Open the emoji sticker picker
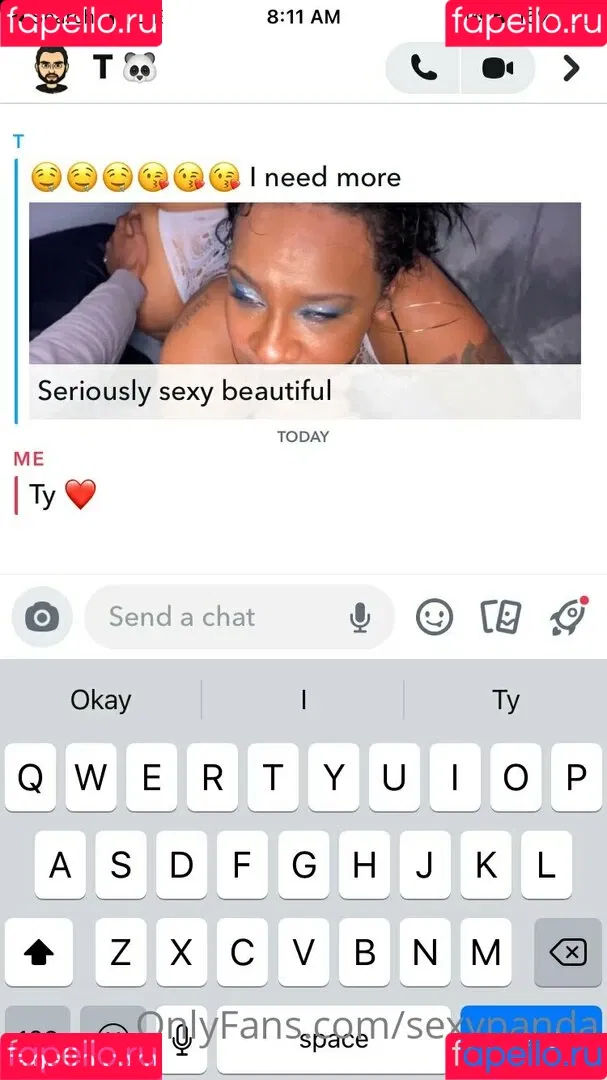This screenshot has height=1080, width=607. 434,618
